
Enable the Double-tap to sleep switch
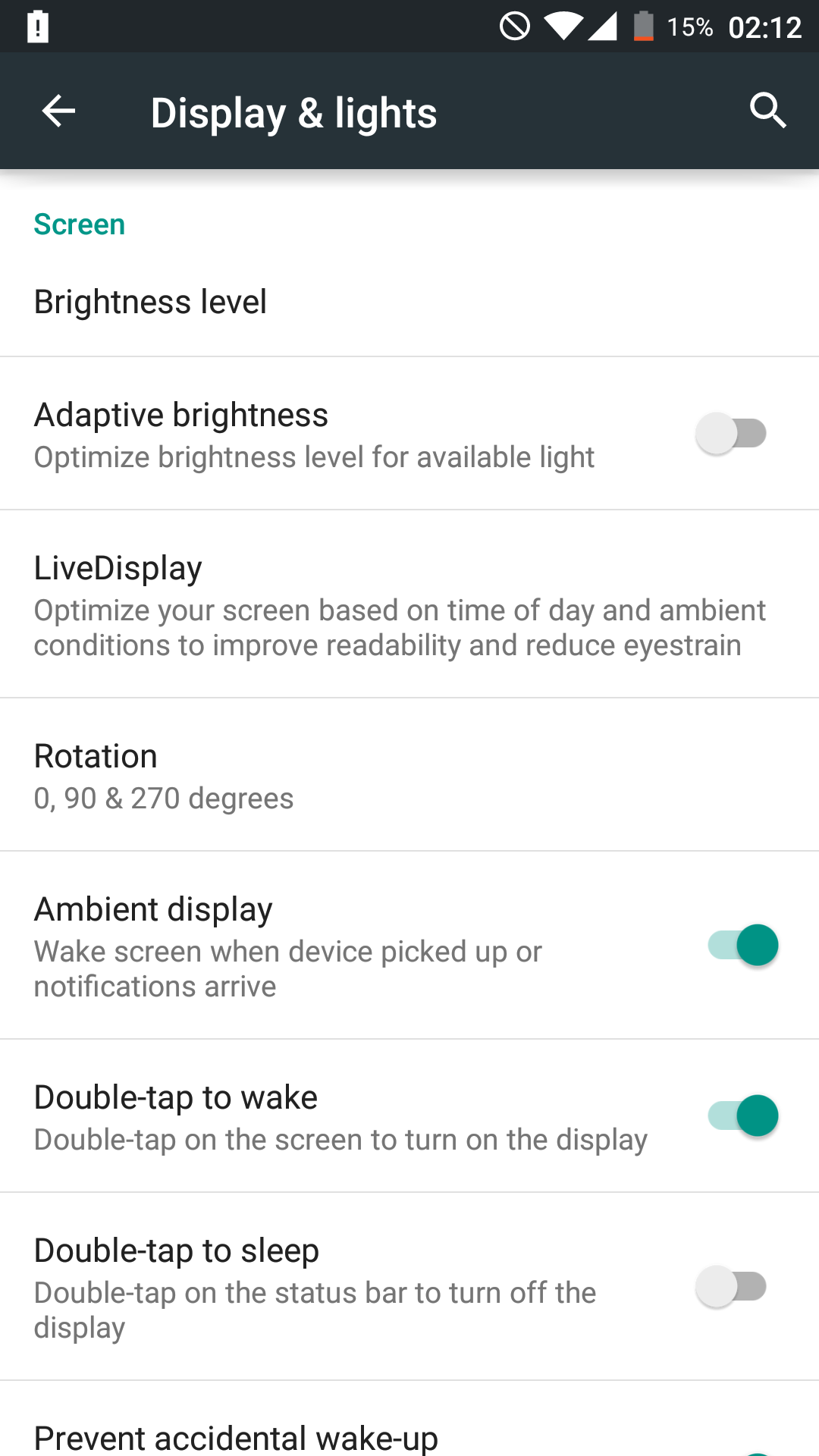[x=732, y=1287]
